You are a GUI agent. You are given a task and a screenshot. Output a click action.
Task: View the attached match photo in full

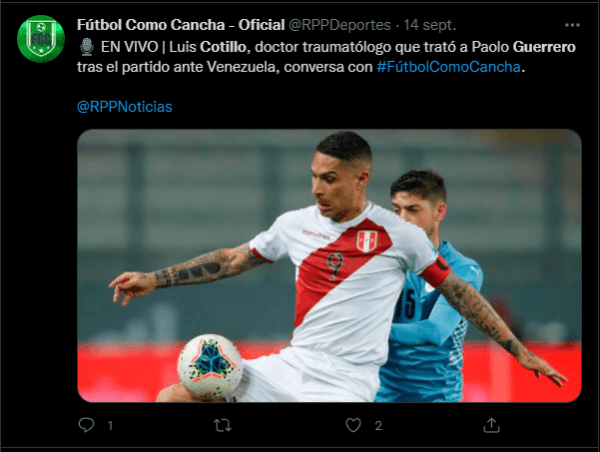pos(329,265)
